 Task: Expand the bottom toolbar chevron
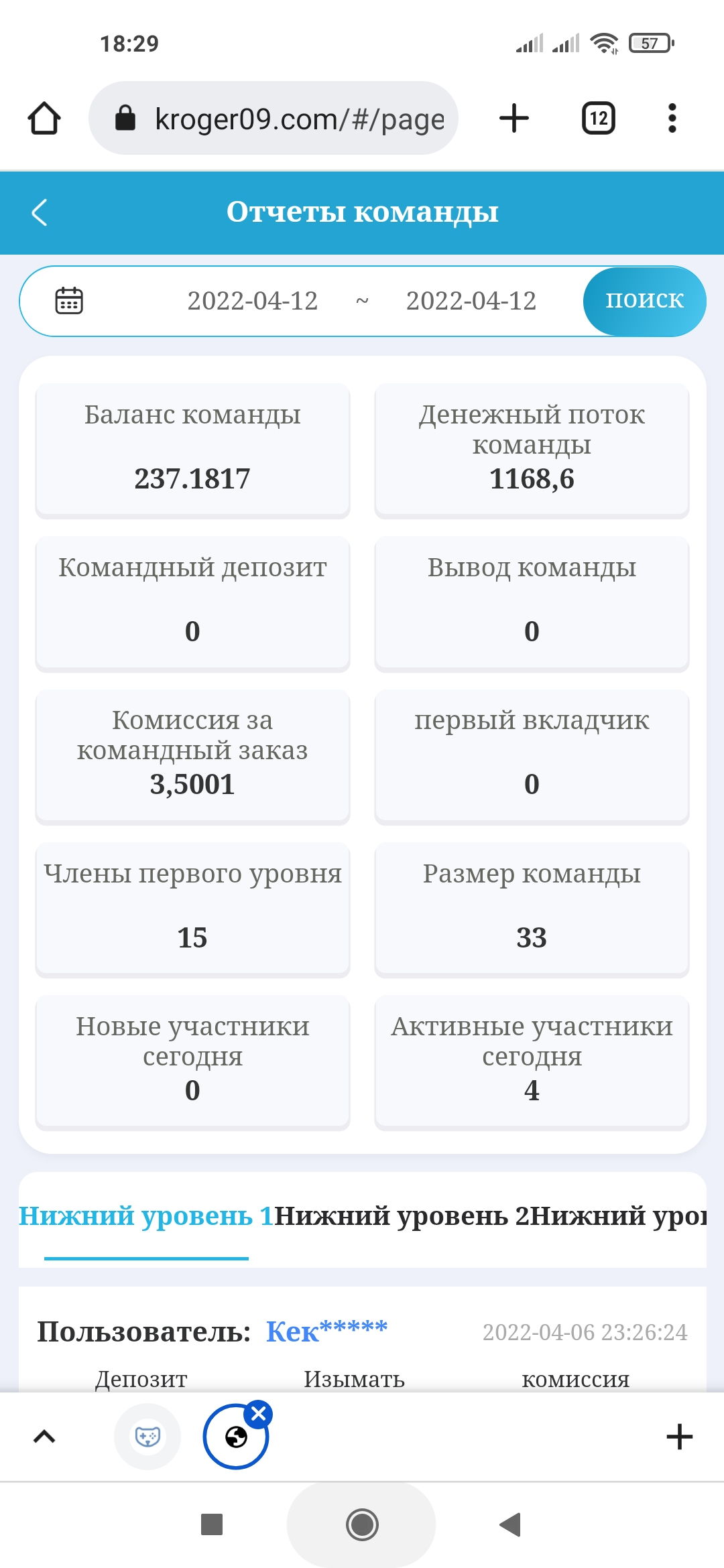coord(44,1436)
